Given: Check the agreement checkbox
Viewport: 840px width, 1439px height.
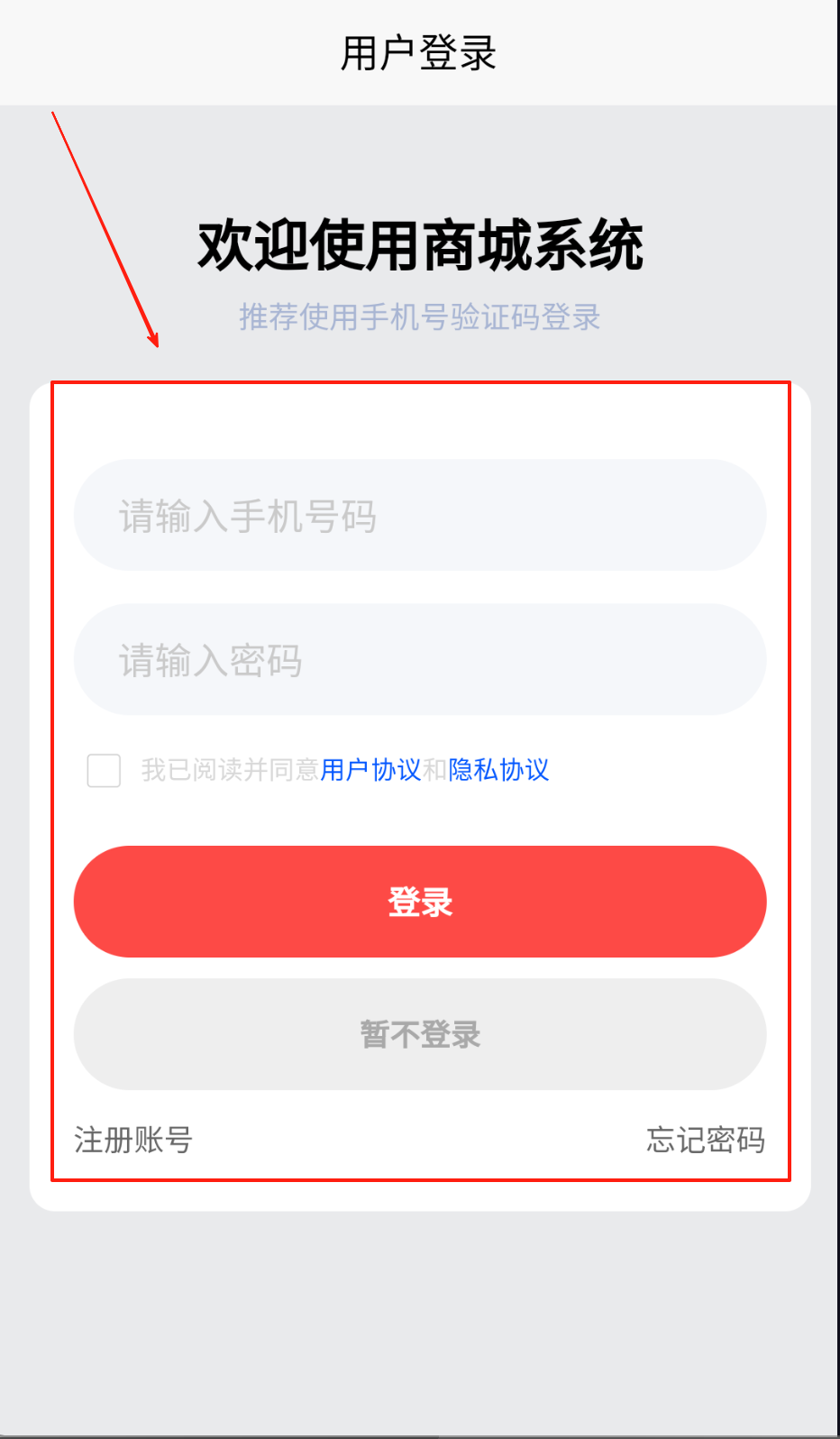Looking at the screenshot, I should click(x=104, y=771).
